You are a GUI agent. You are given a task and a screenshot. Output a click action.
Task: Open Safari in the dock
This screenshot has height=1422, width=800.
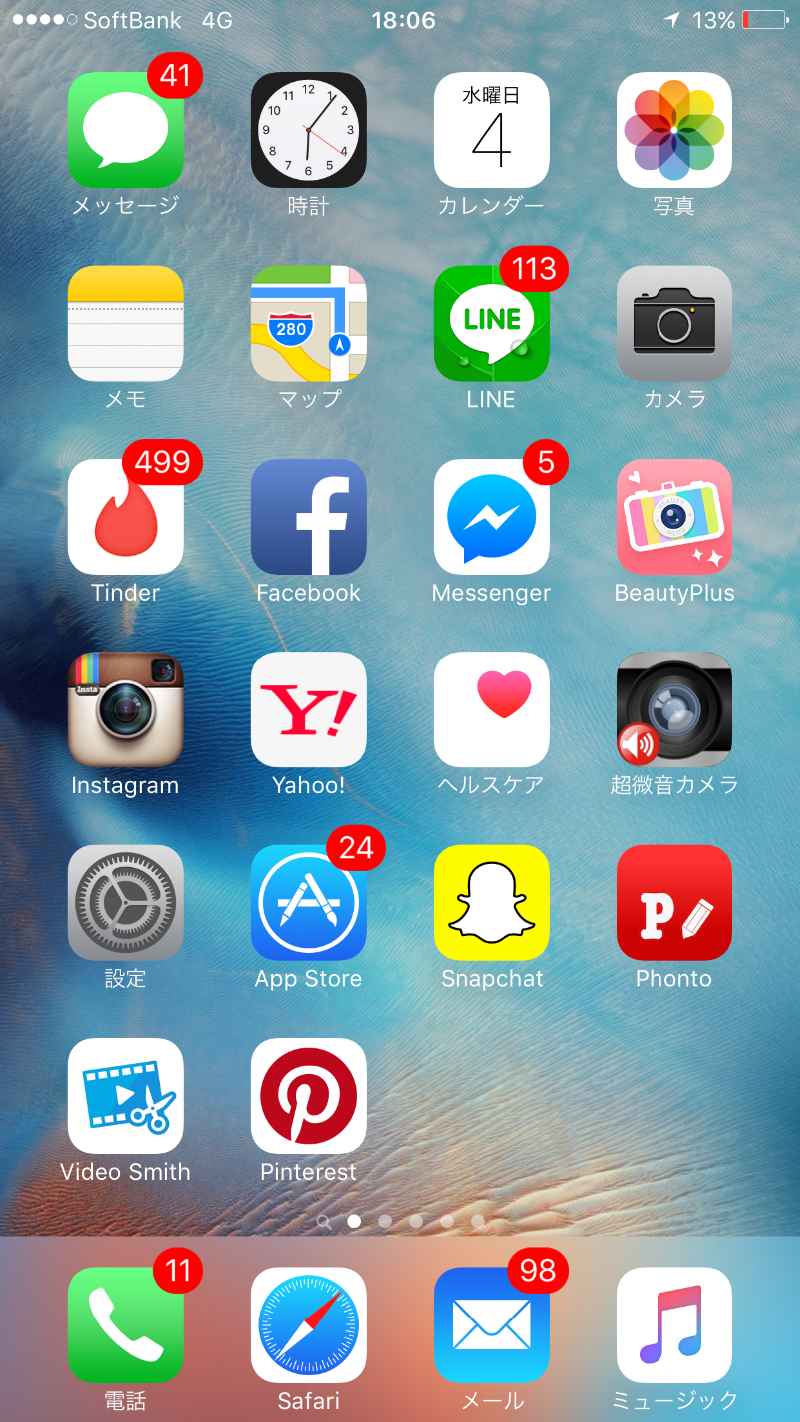[x=308, y=1325]
